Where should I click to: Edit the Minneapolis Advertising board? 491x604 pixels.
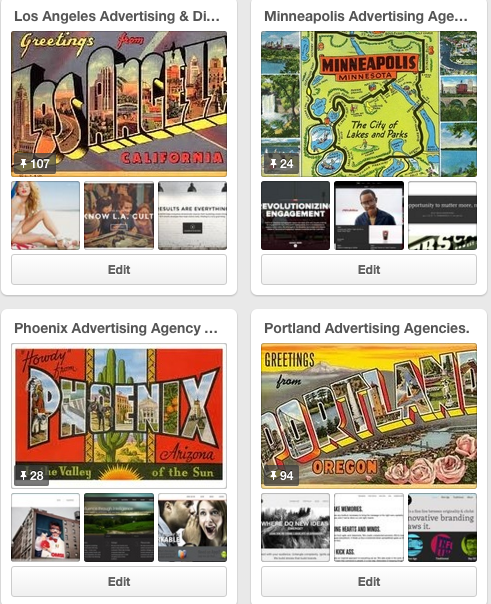click(369, 270)
